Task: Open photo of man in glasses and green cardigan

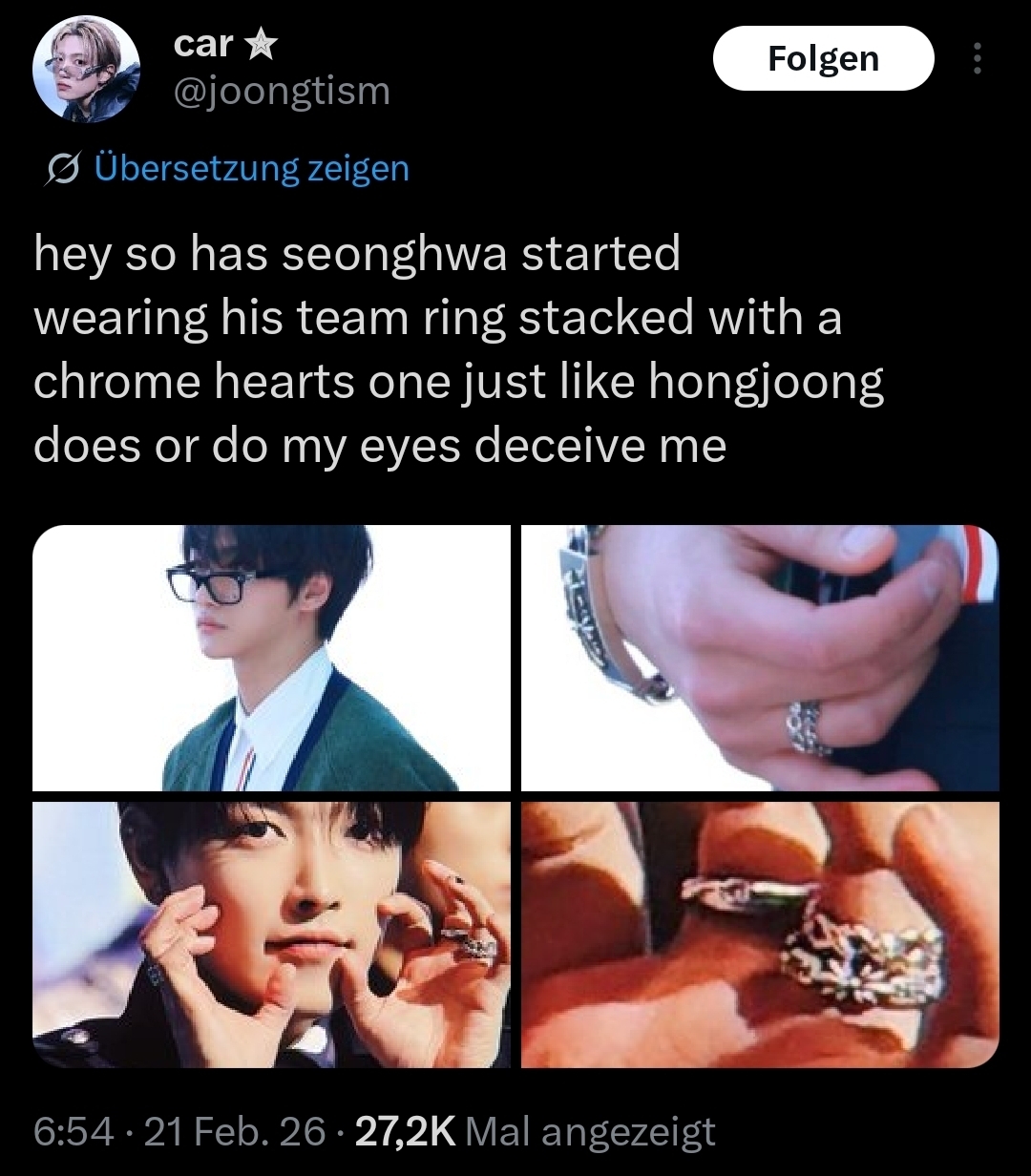Action: coord(271,658)
